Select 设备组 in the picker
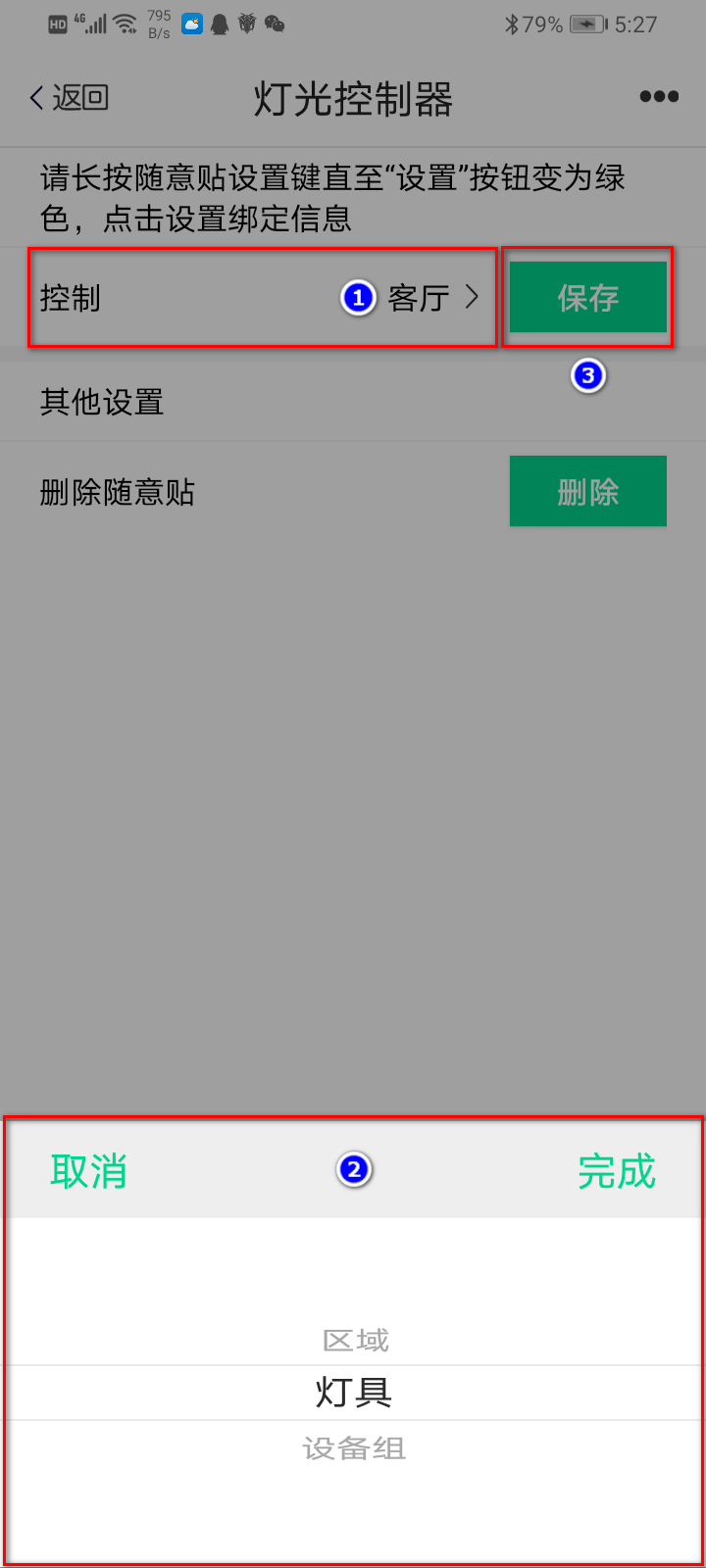706x1568 pixels. point(353,1447)
